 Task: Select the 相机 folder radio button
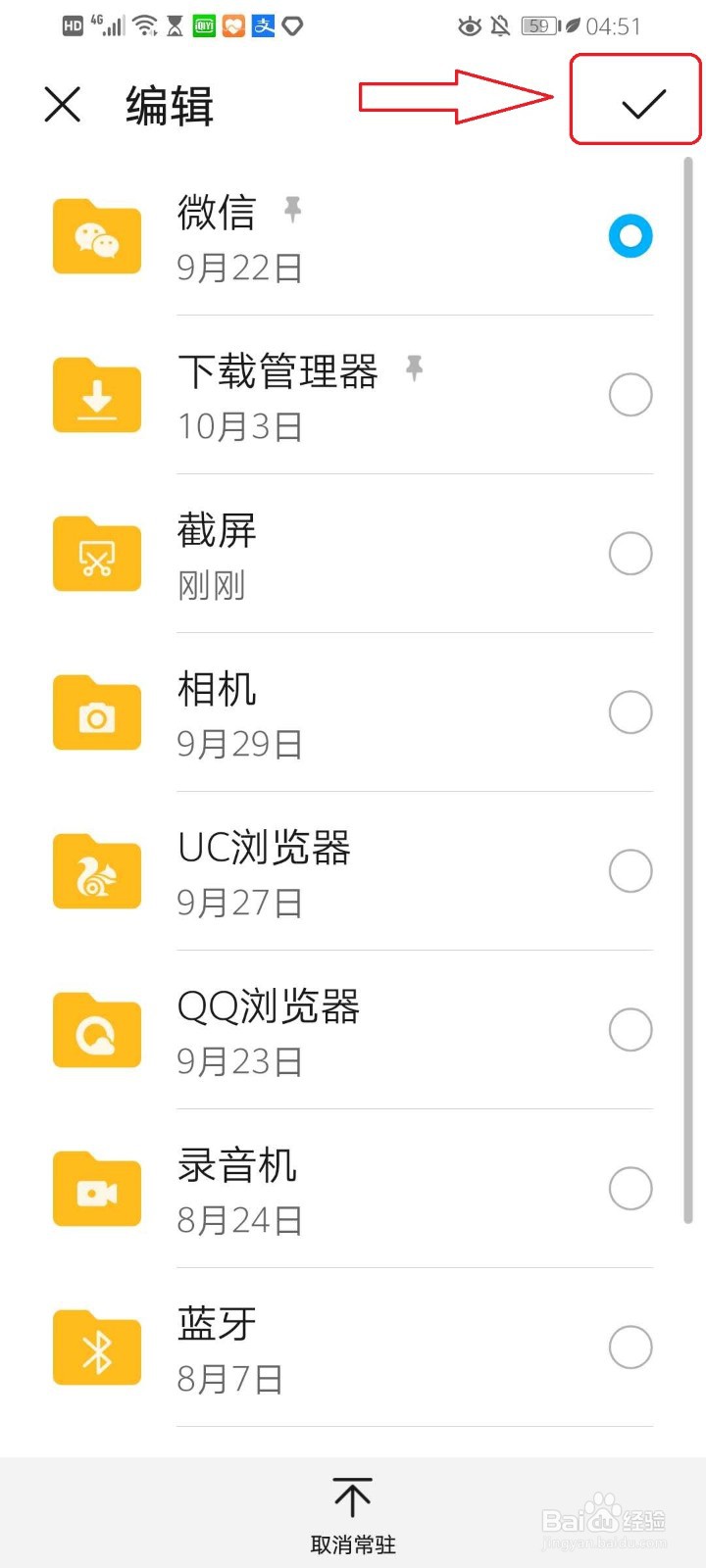coord(630,712)
